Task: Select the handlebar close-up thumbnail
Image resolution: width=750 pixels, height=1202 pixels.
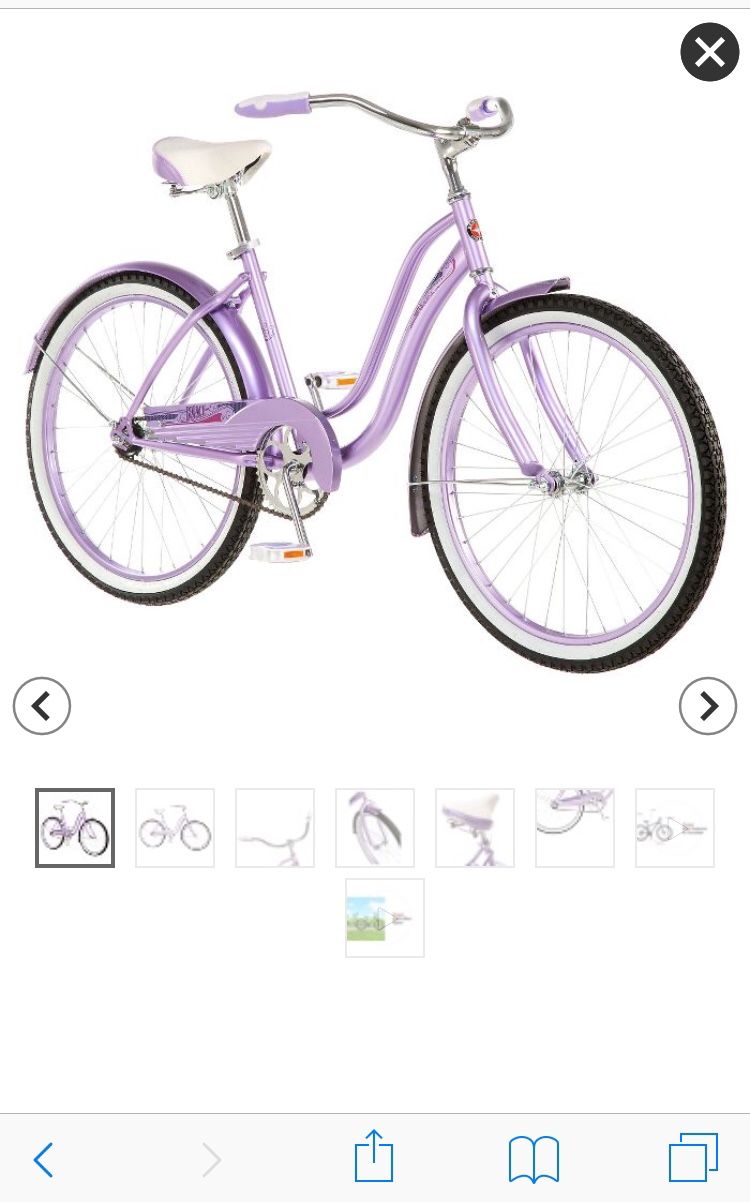Action: point(275,827)
